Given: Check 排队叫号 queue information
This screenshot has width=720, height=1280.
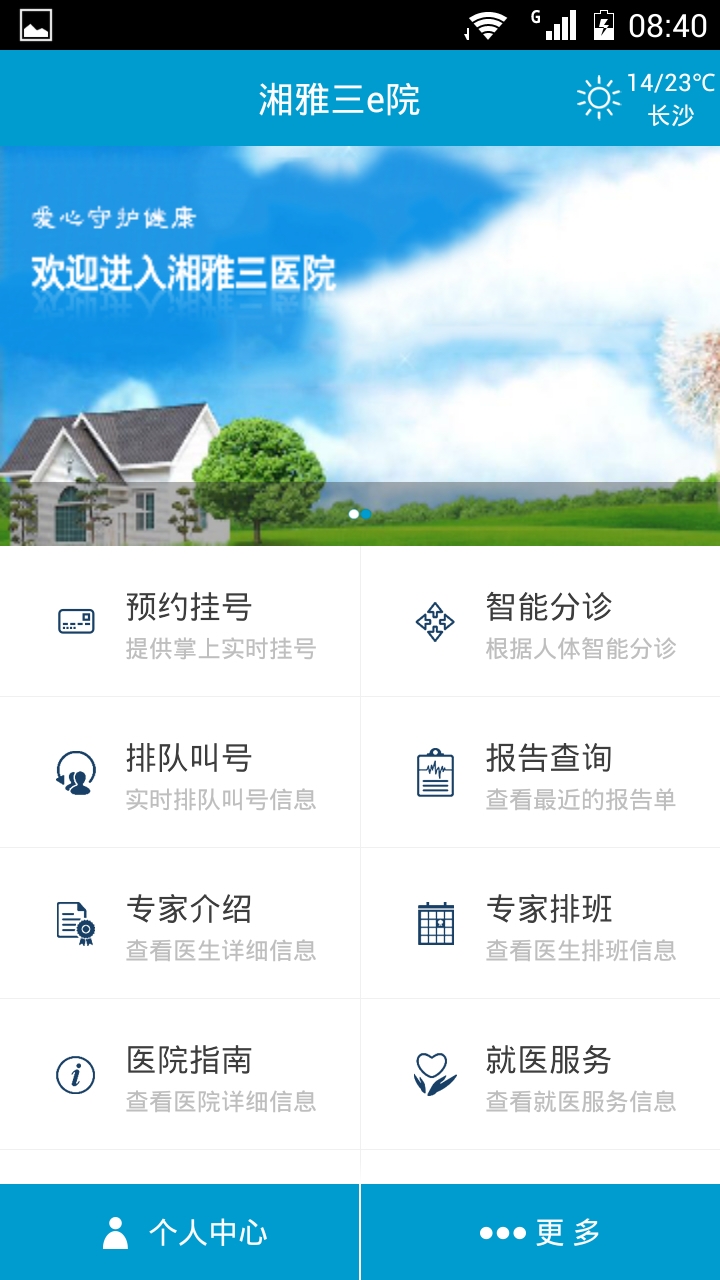Looking at the screenshot, I should tap(180, 773).
